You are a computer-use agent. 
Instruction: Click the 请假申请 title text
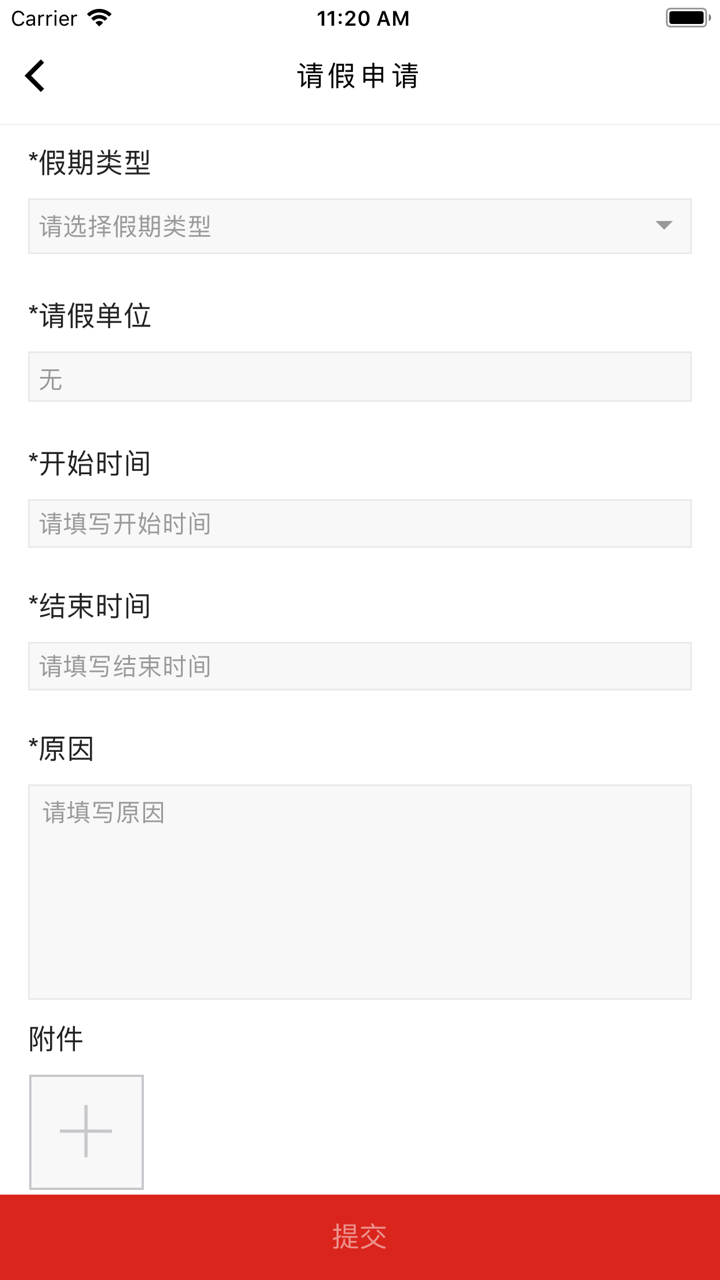click(360, 75)
